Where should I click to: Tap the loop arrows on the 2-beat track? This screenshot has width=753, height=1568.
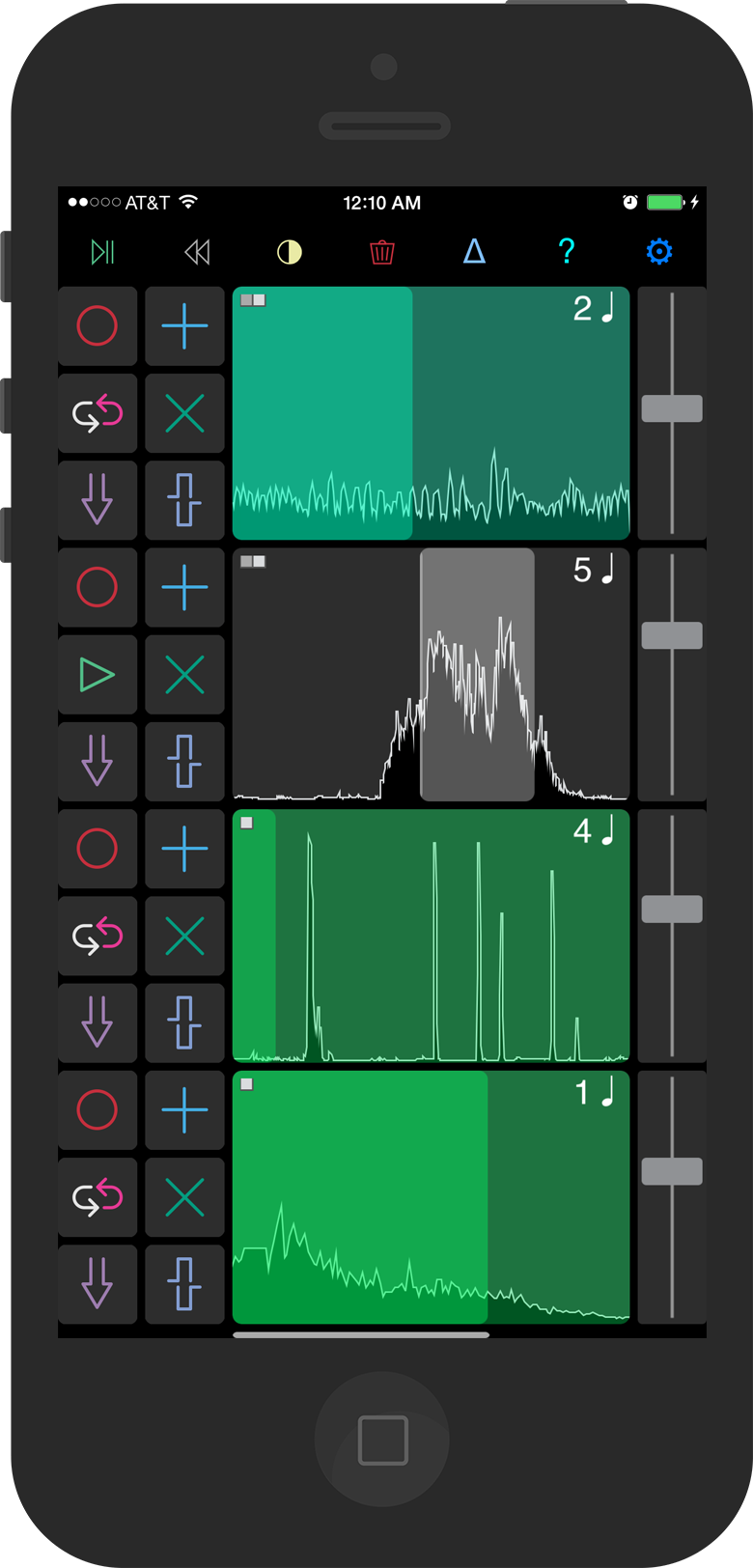coord(98,414)
